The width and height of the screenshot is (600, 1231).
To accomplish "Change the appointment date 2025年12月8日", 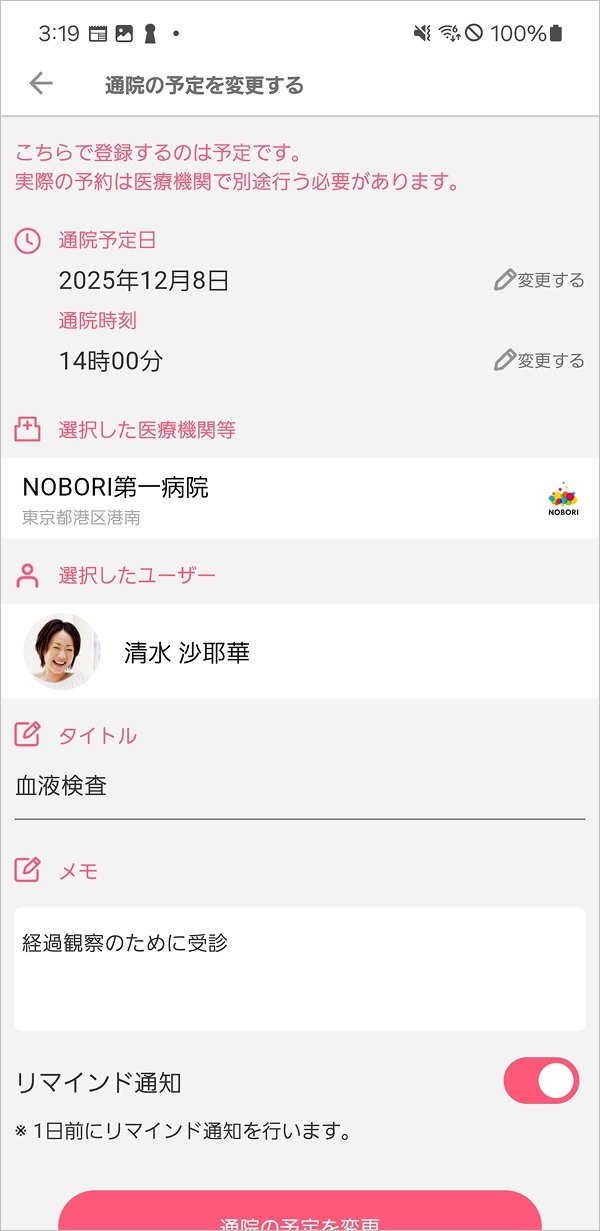I will (540, 280).
